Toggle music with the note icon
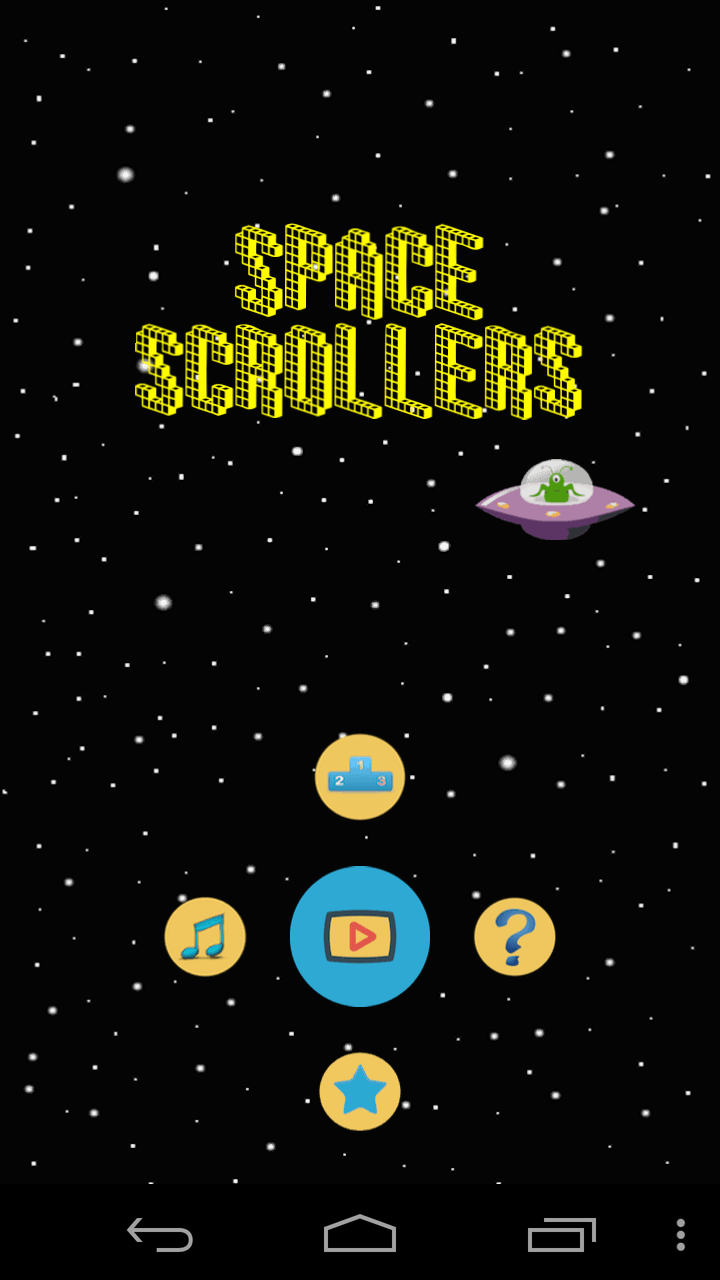 [205, 937]
